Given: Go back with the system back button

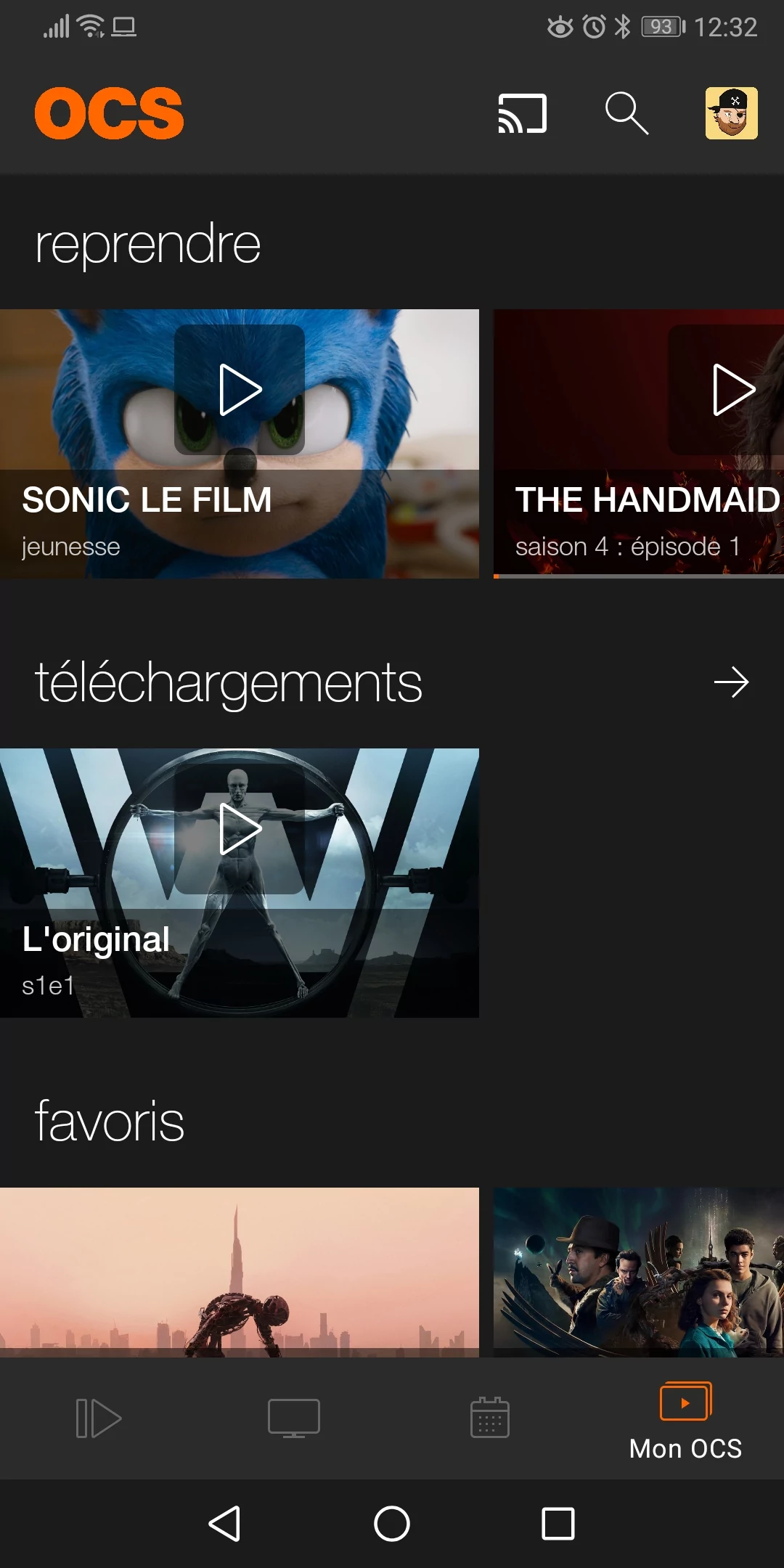Looking at the screenshot, I should (224, 1523).
